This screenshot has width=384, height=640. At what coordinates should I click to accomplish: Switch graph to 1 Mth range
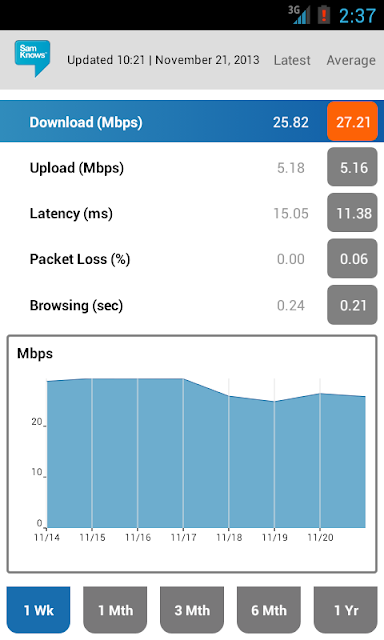115,610
